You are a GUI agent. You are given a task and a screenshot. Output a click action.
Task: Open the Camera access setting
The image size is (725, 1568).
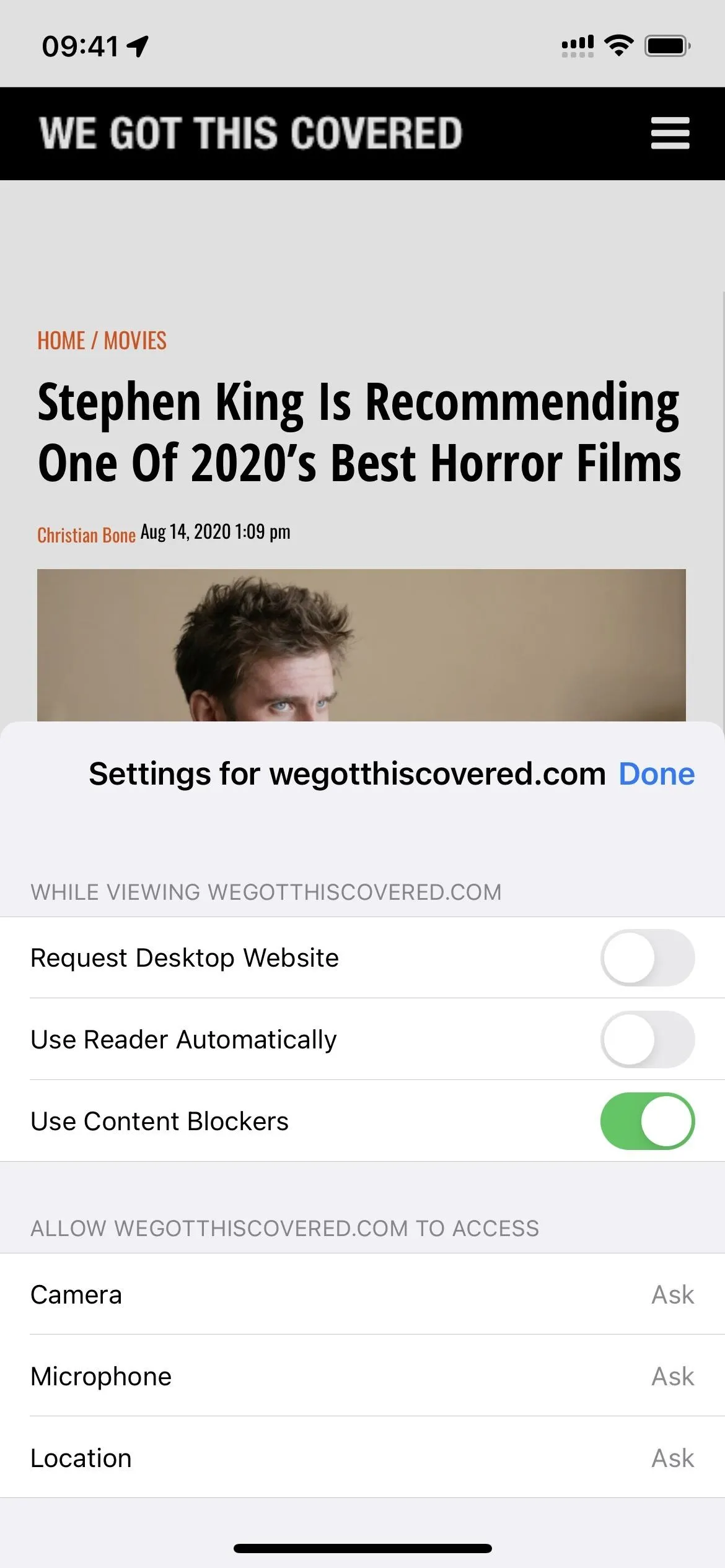pos(362,1295)
